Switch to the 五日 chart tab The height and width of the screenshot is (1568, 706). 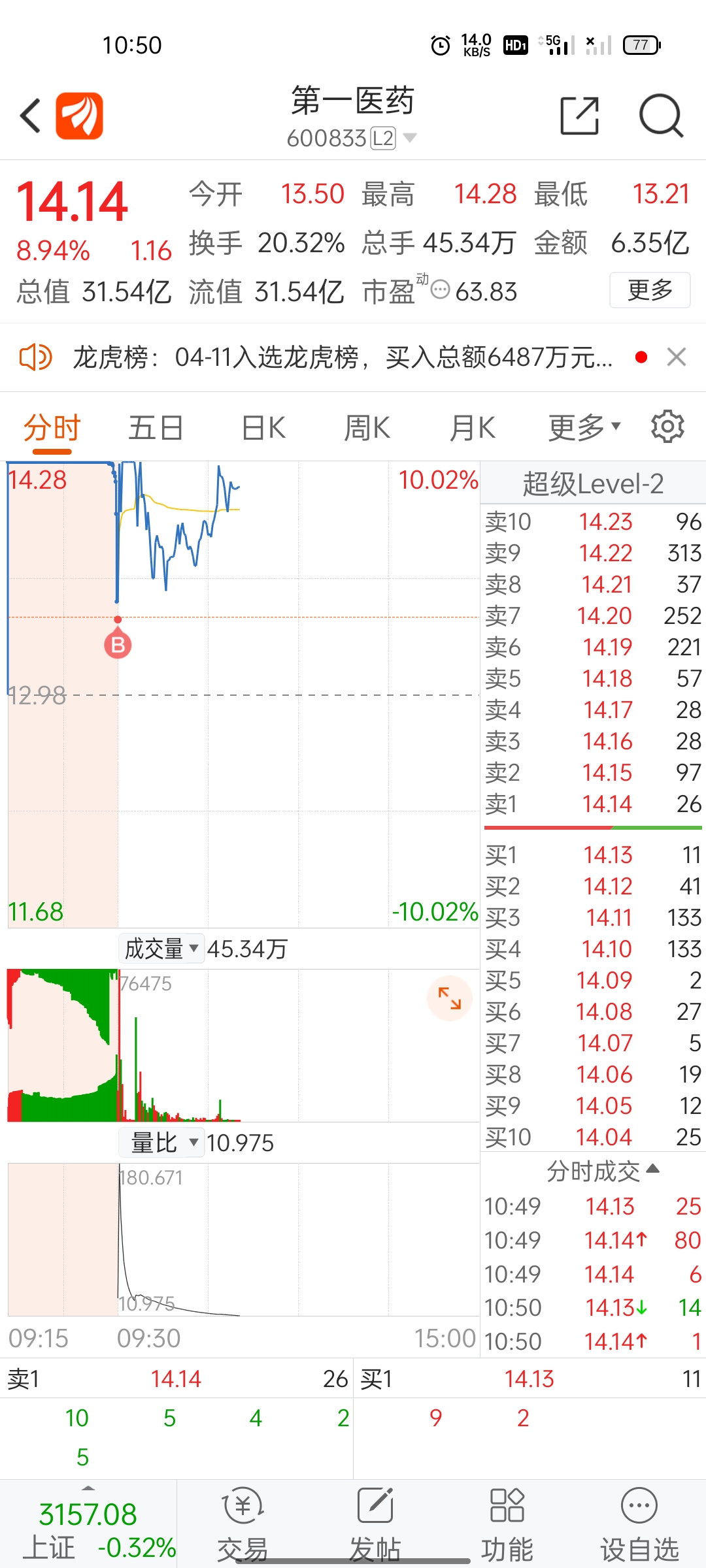click(x=156, y=428)
